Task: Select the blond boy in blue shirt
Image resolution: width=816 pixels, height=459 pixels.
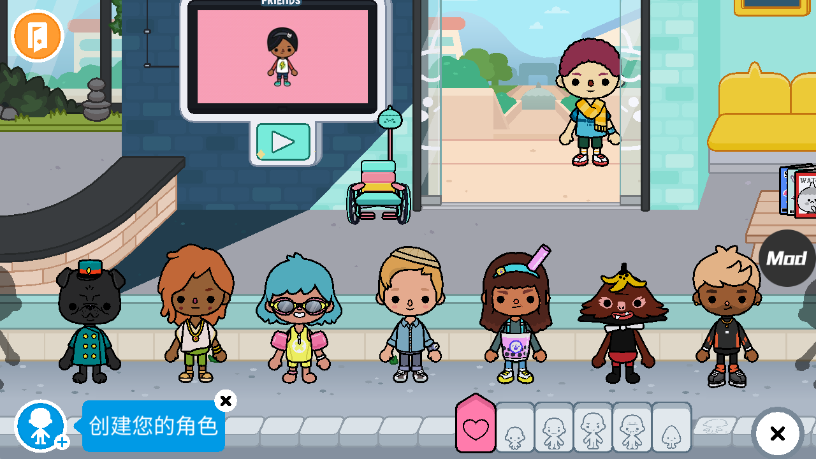Action: point(409,313)
